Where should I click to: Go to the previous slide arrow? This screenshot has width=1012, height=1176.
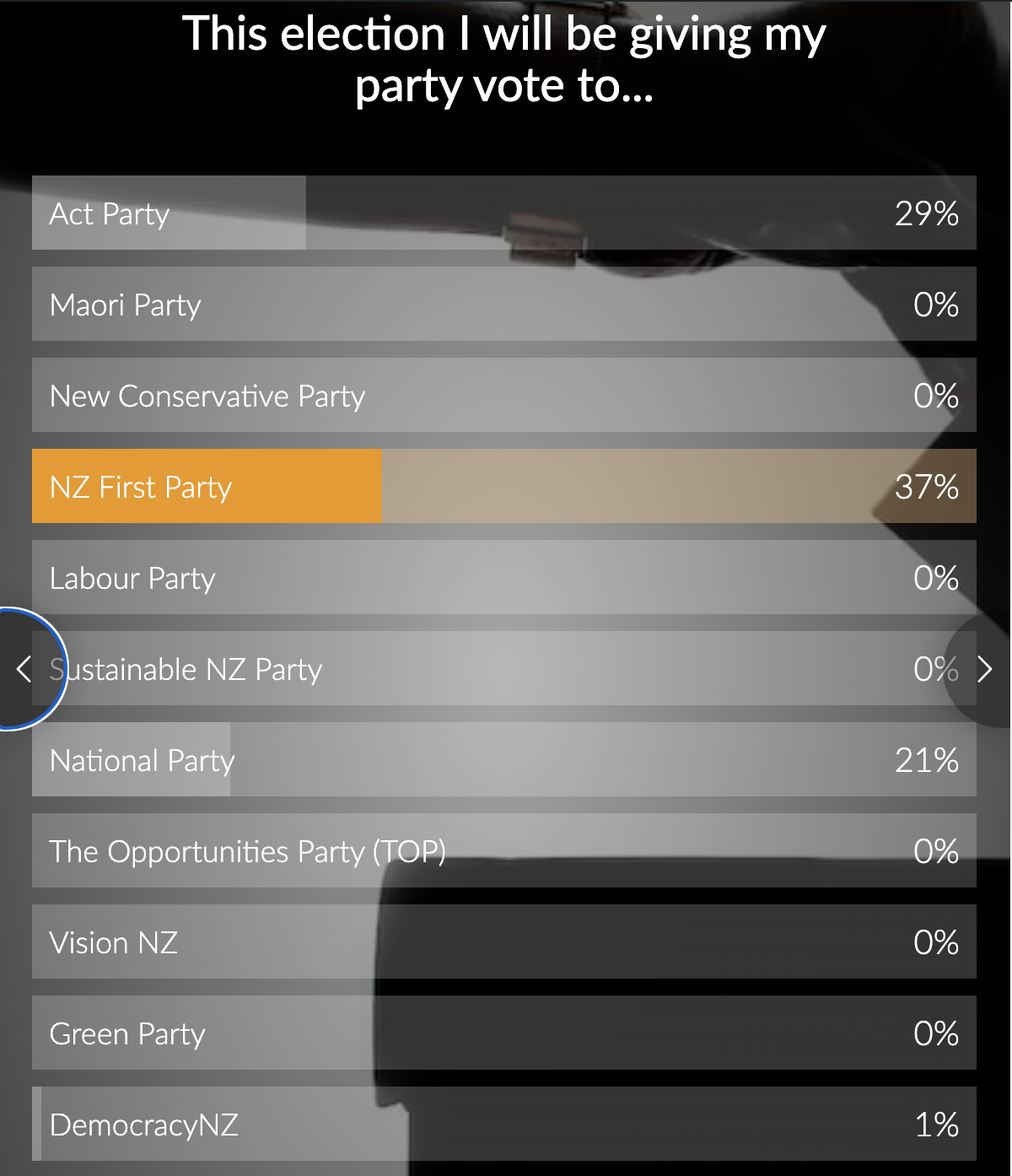click(25, 669)
